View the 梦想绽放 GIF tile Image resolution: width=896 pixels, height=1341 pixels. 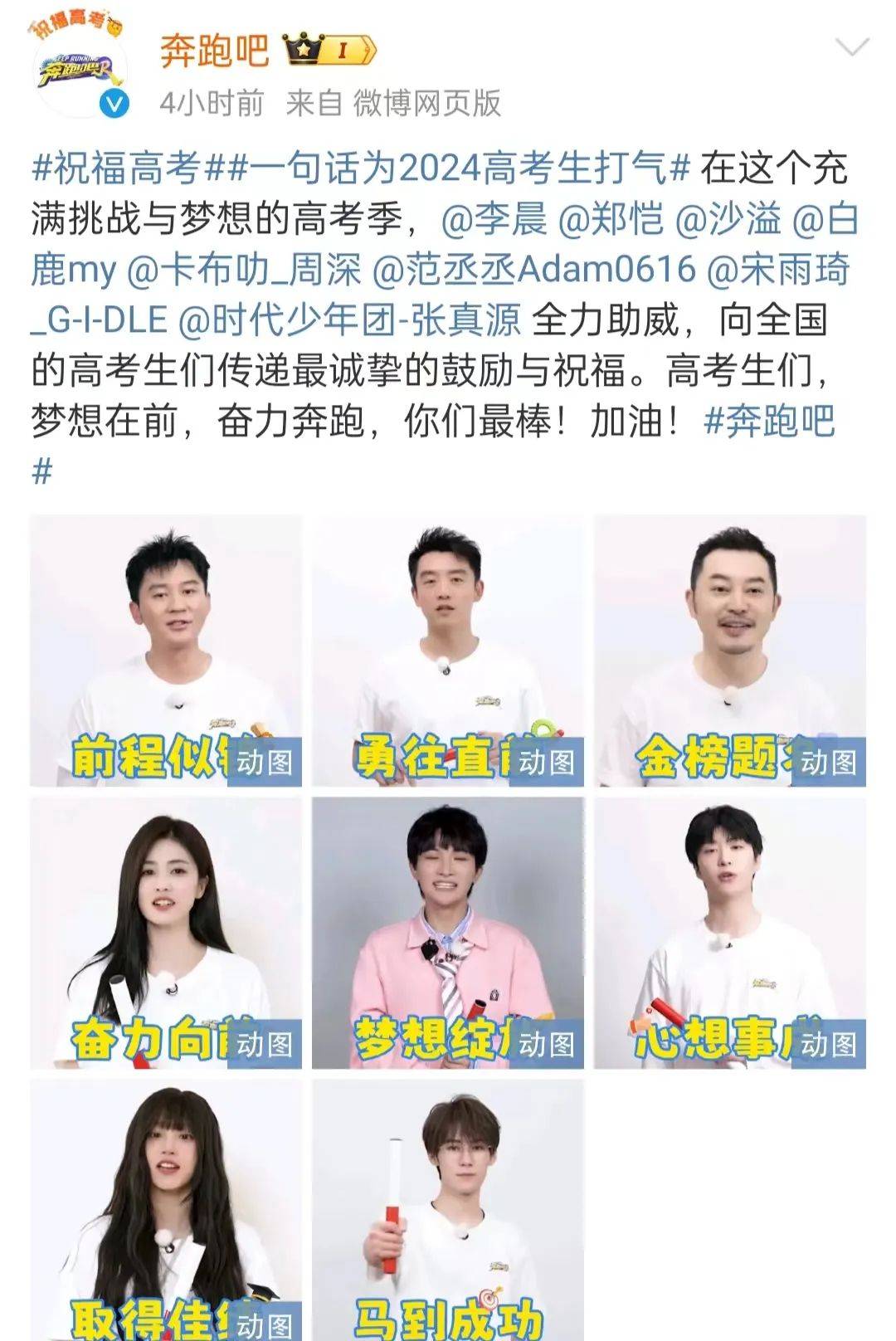pos(448,932)
